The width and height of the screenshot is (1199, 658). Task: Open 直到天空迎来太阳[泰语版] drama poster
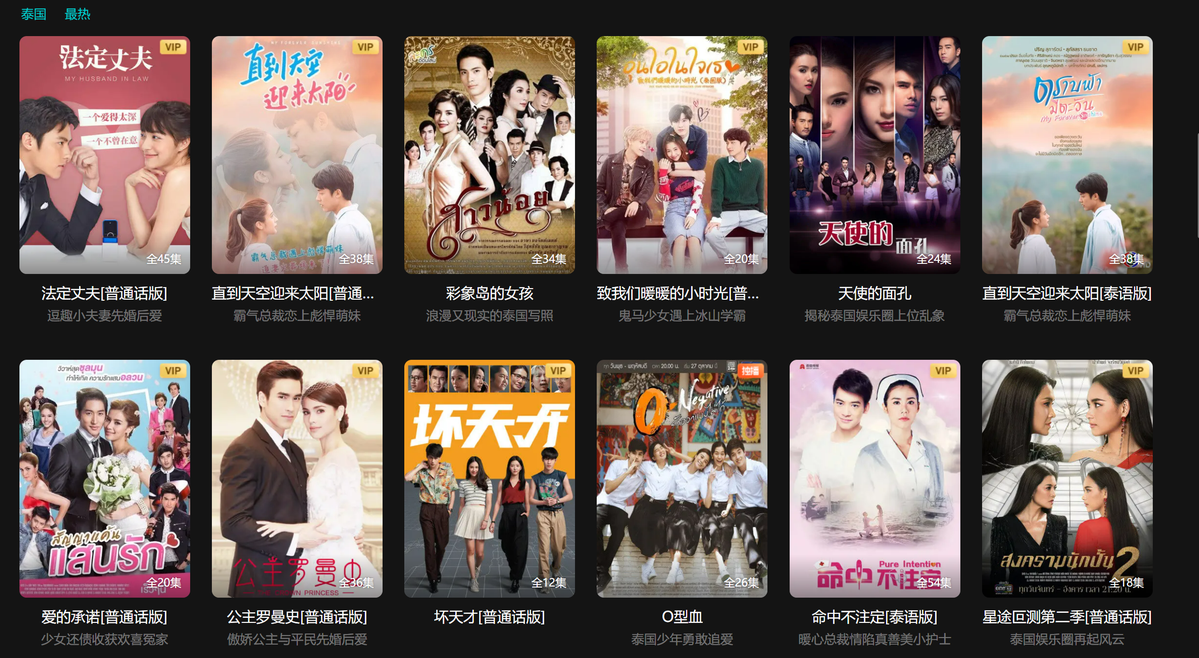(1067, 155)
